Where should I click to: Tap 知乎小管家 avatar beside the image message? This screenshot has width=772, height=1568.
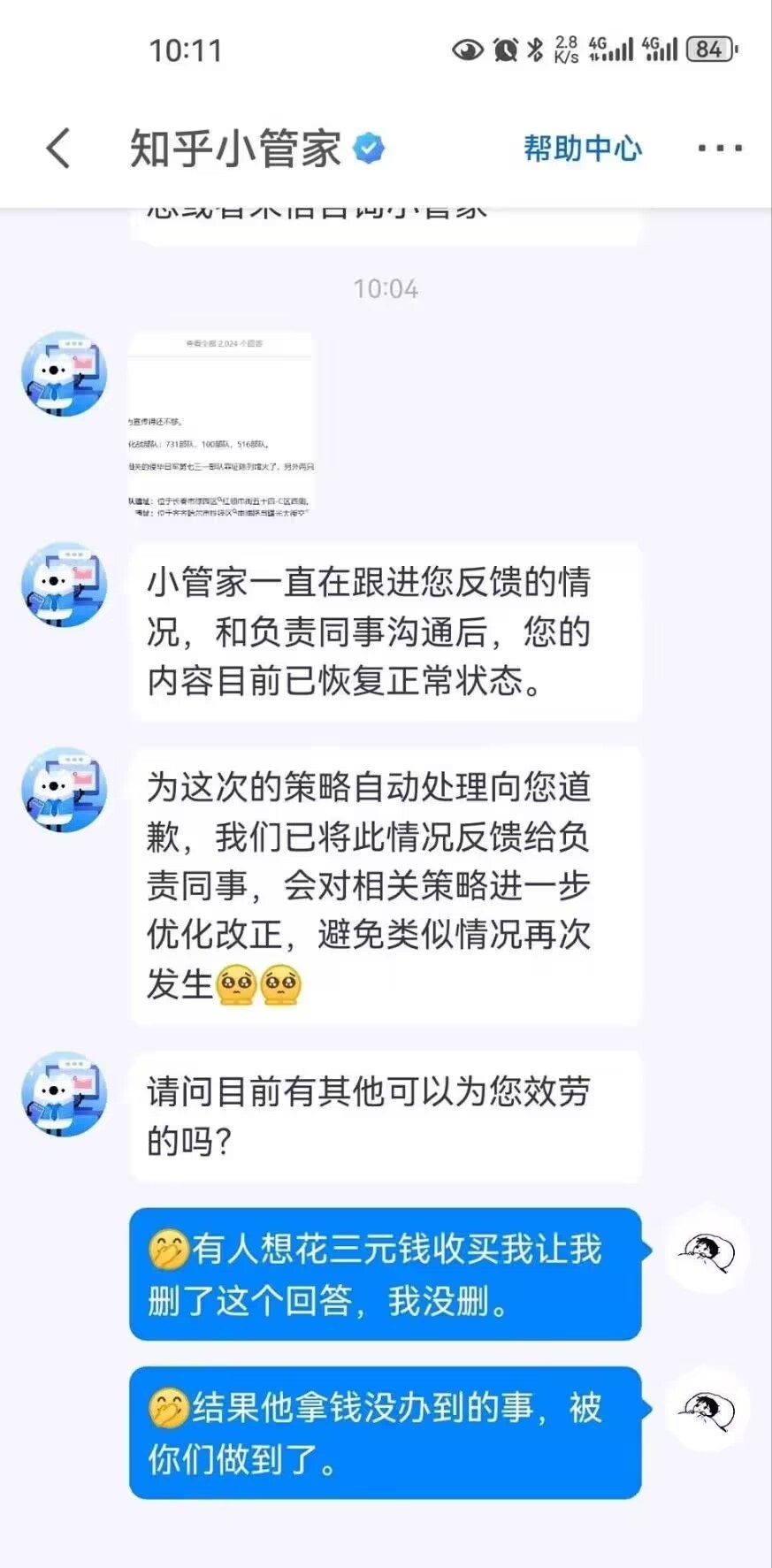click(x=65, y=374)
